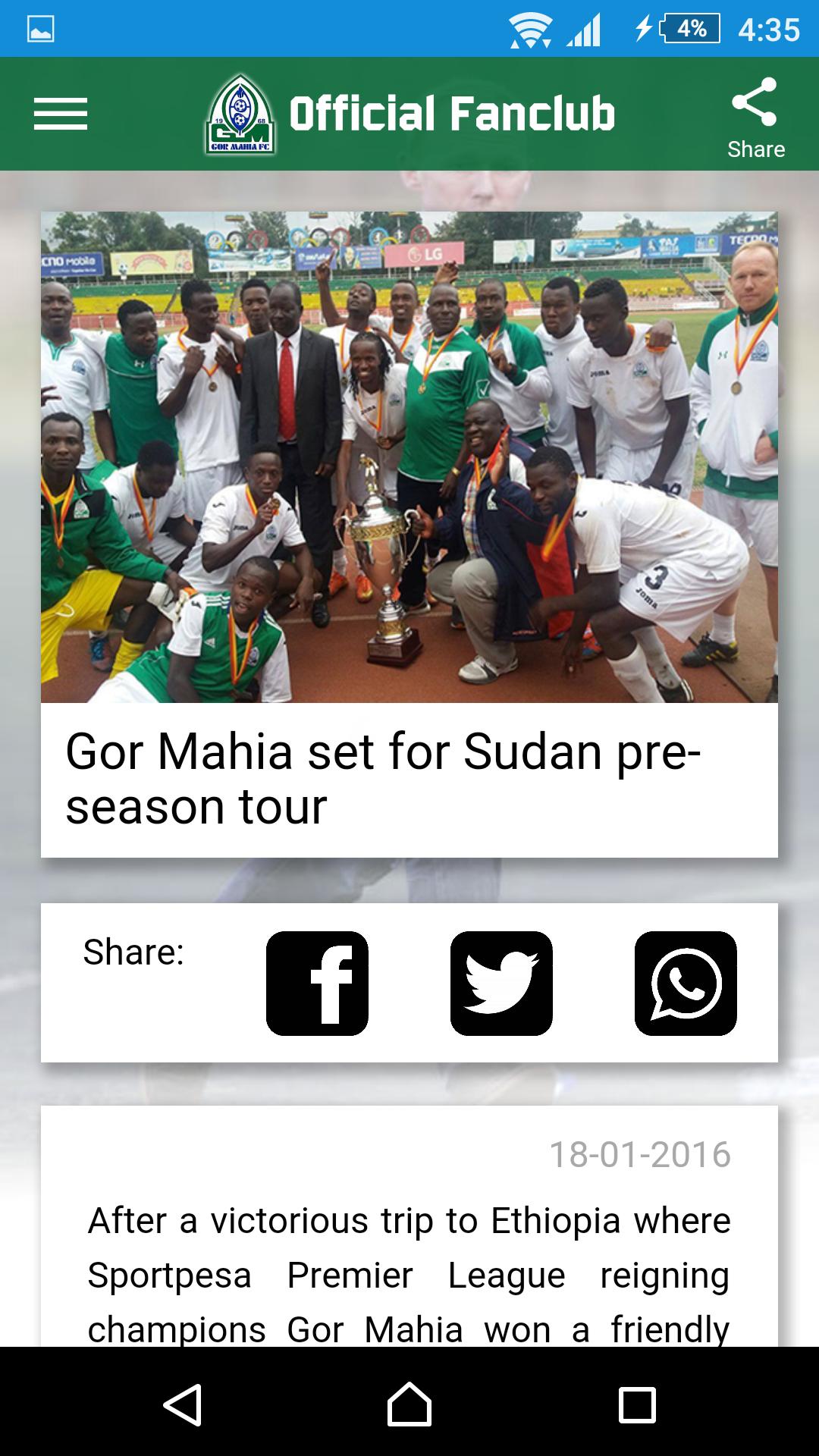Open the 'Official Fanclub' title header
Image resolution: width=819 pixels, height=1456 pixels.
tap(451, 112)
